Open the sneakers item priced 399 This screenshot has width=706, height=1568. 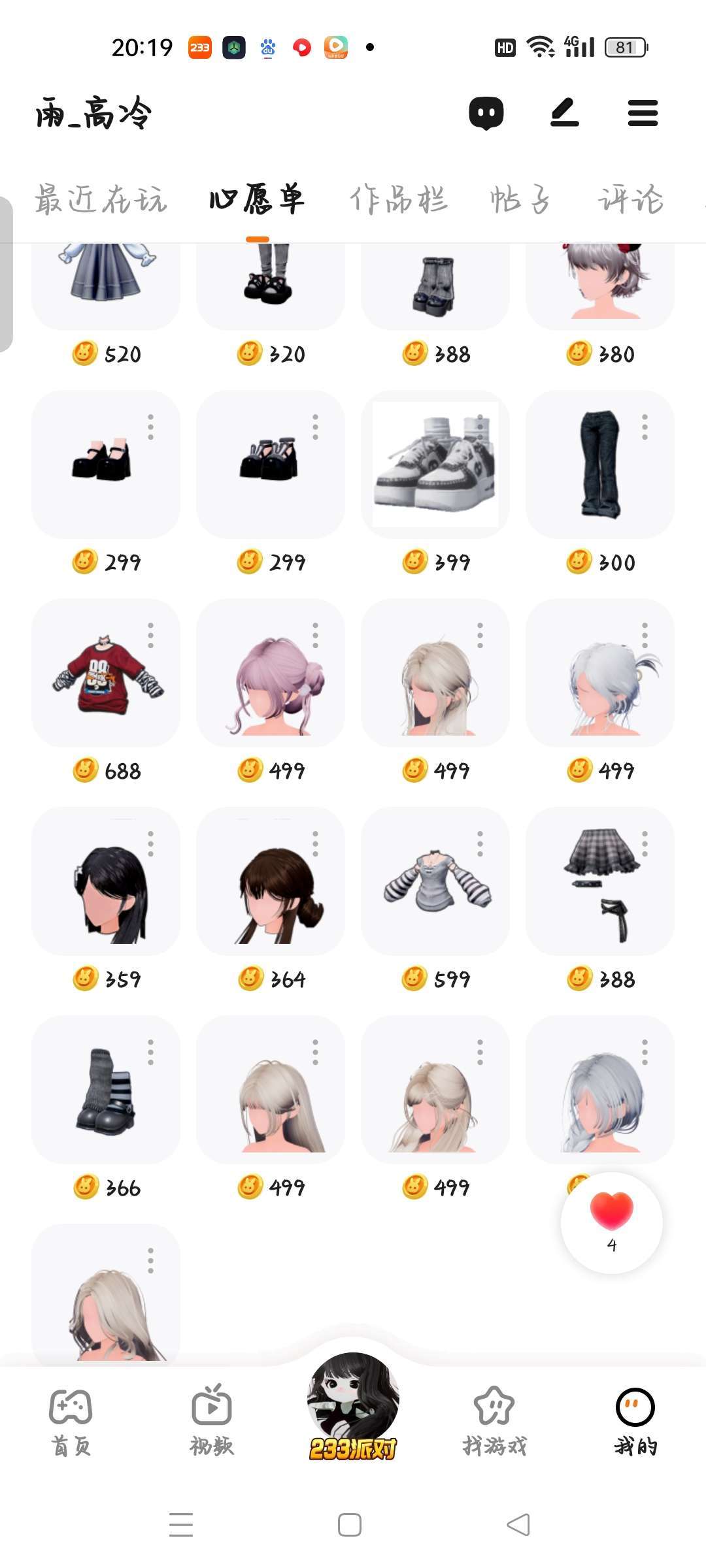435,465
